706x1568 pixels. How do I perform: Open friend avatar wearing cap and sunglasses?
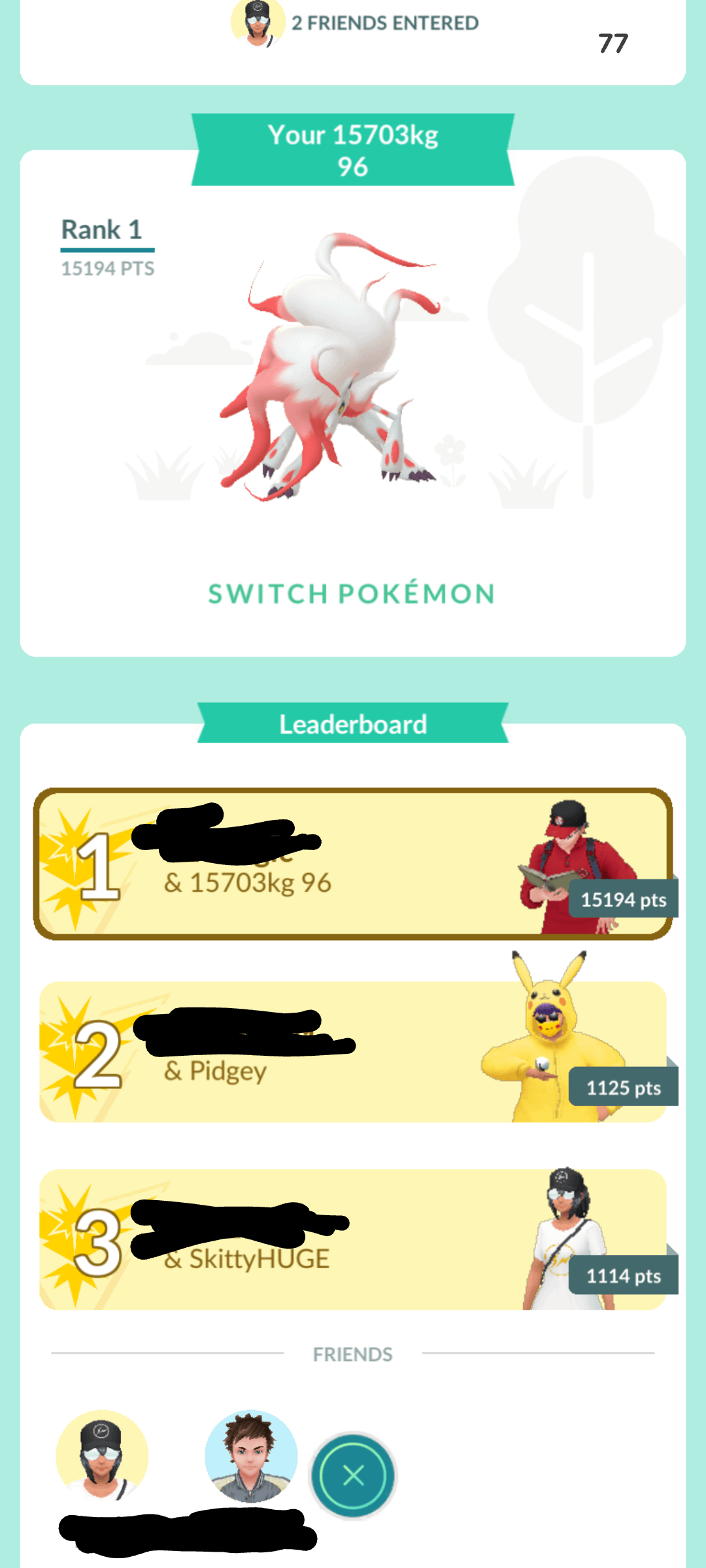tap(102, 1456)
